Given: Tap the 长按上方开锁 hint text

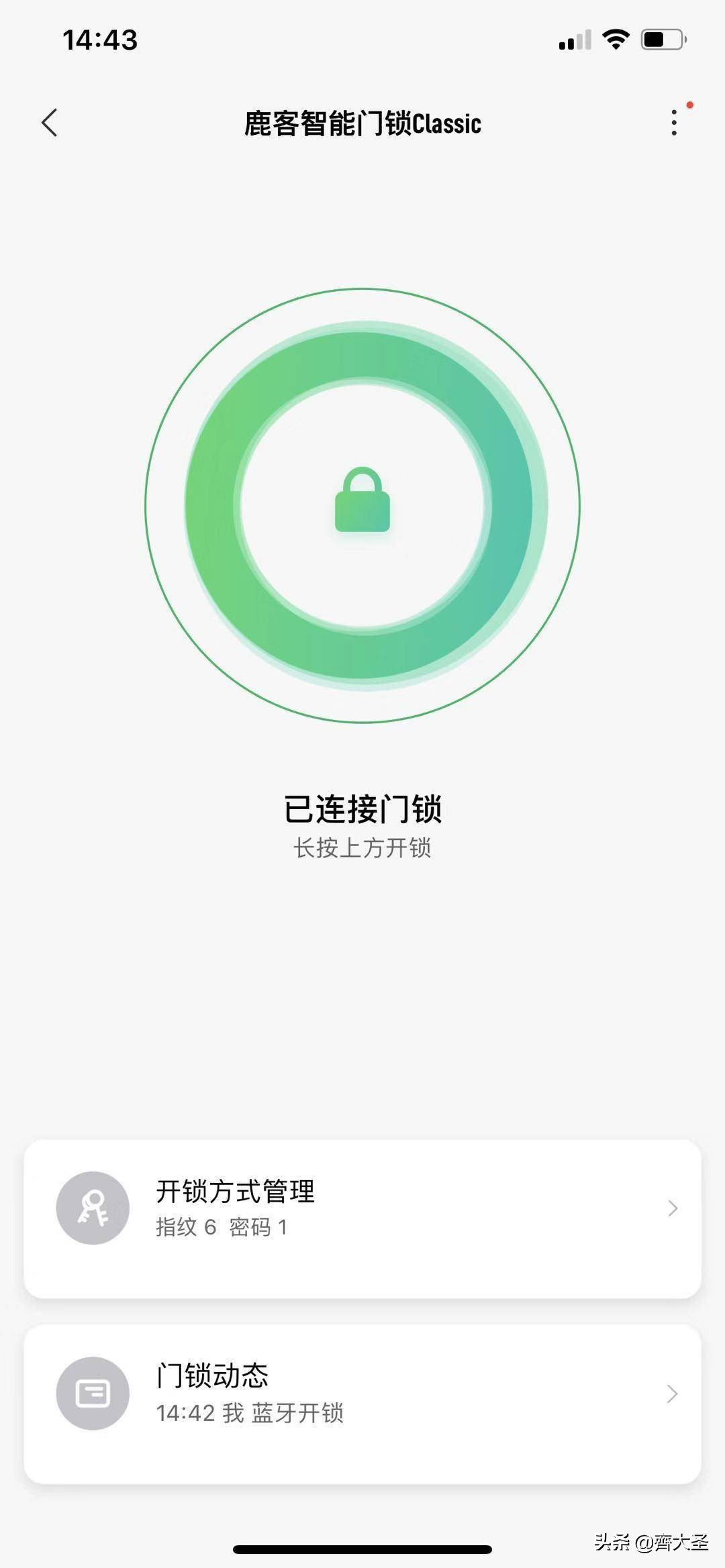Looking at the screenshot, I should (362, 847).
